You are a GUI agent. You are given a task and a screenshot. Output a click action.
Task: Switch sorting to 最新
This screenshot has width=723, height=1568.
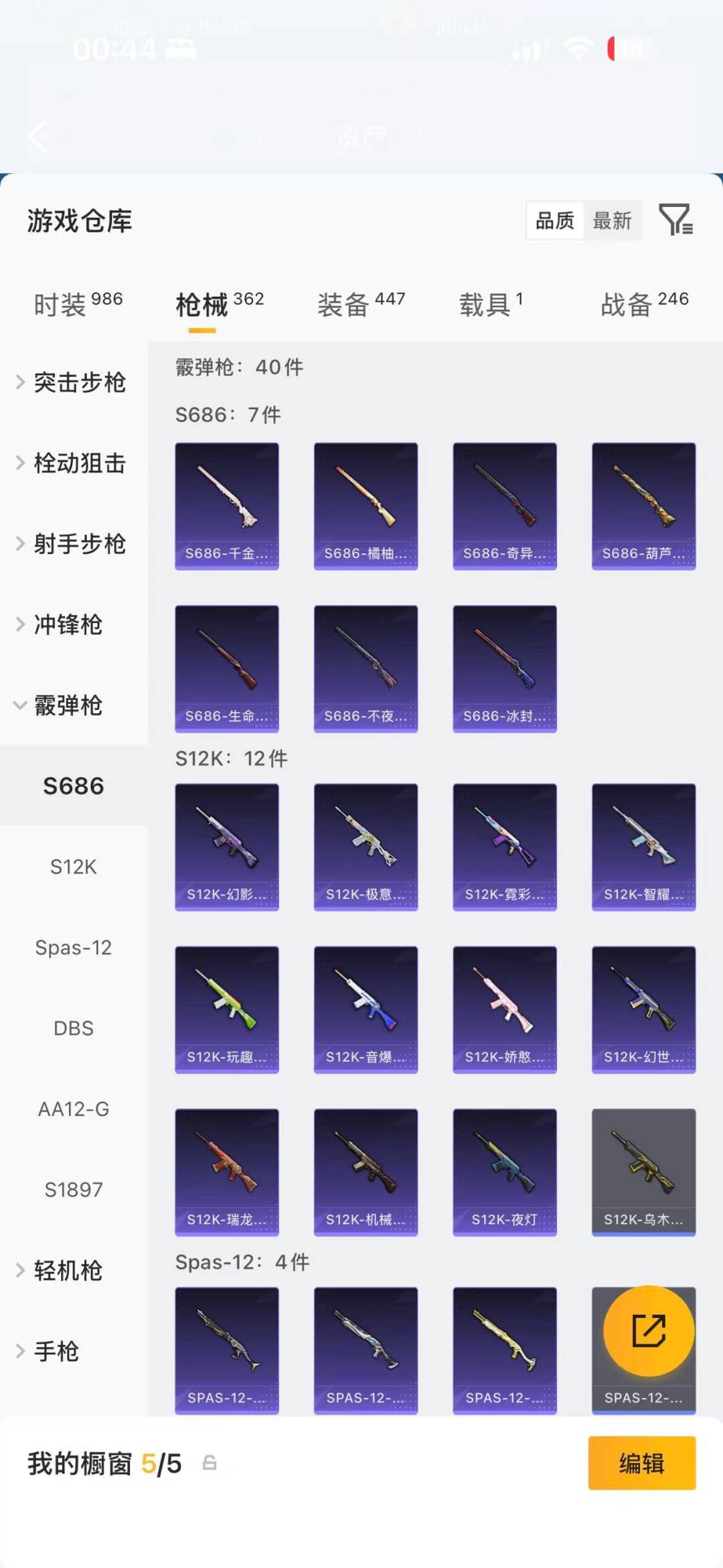pos(613,221)
